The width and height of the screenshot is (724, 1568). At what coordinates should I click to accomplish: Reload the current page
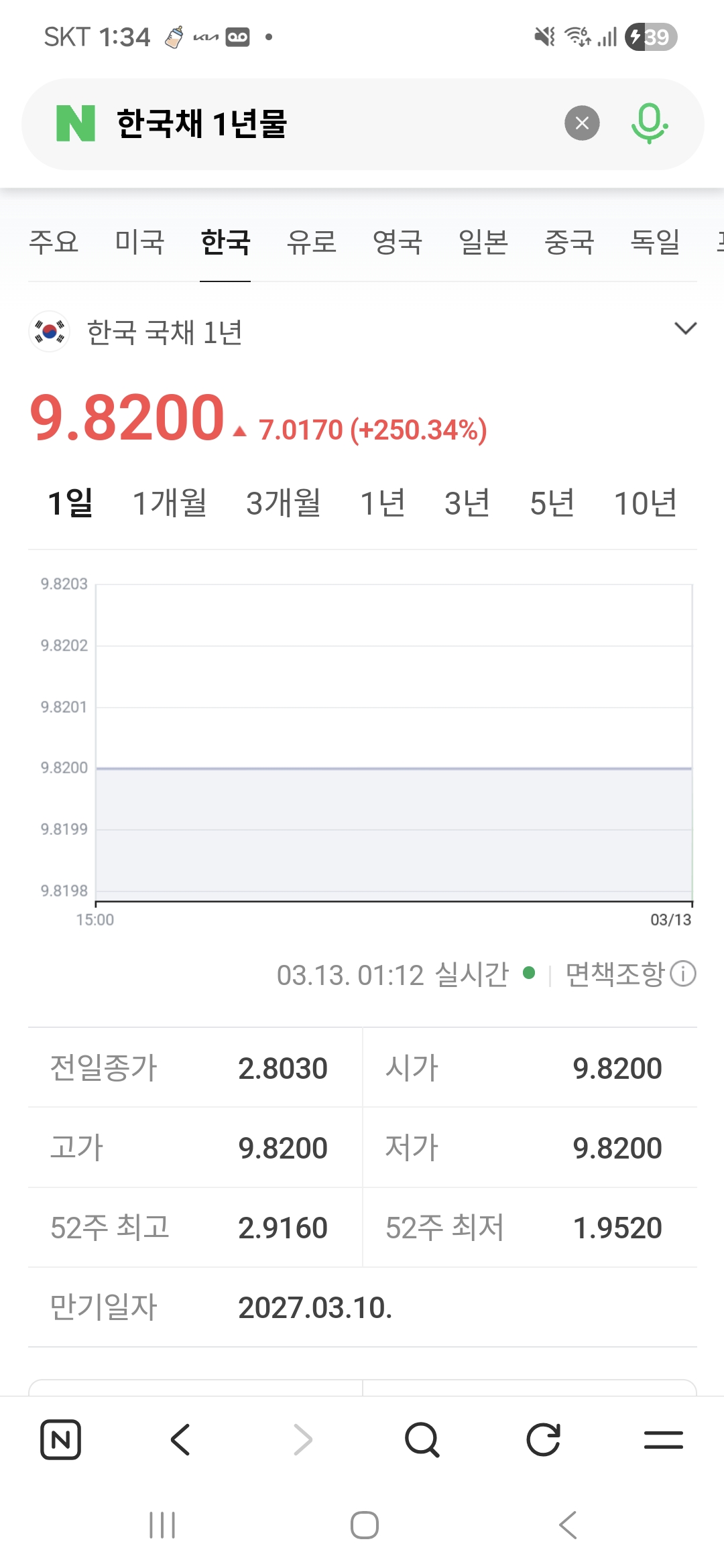[543, 1439]
